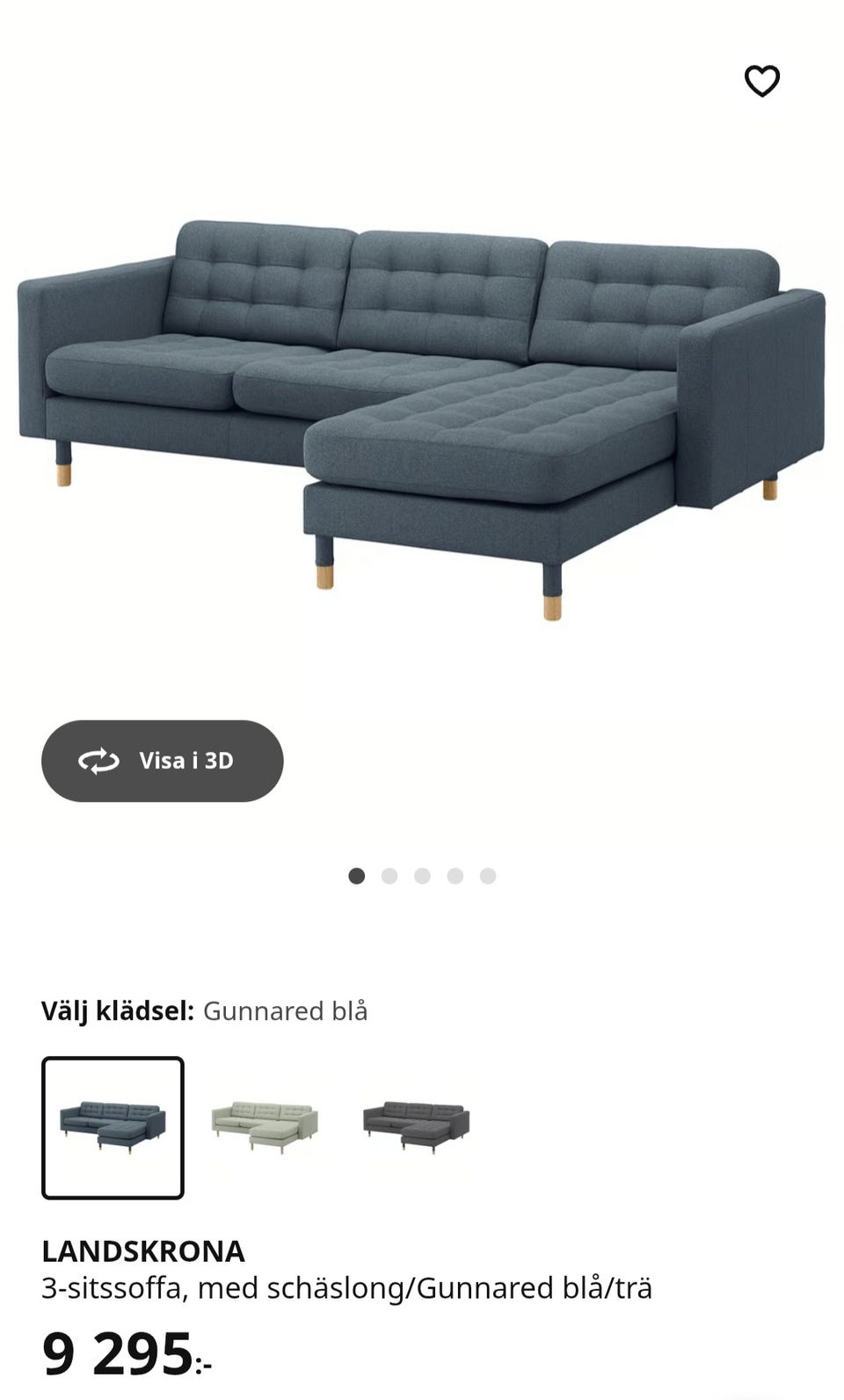Open the LANDSKRONA product name
Image resolution: width=844 pixels, height=1400 pixels.
144,1248
